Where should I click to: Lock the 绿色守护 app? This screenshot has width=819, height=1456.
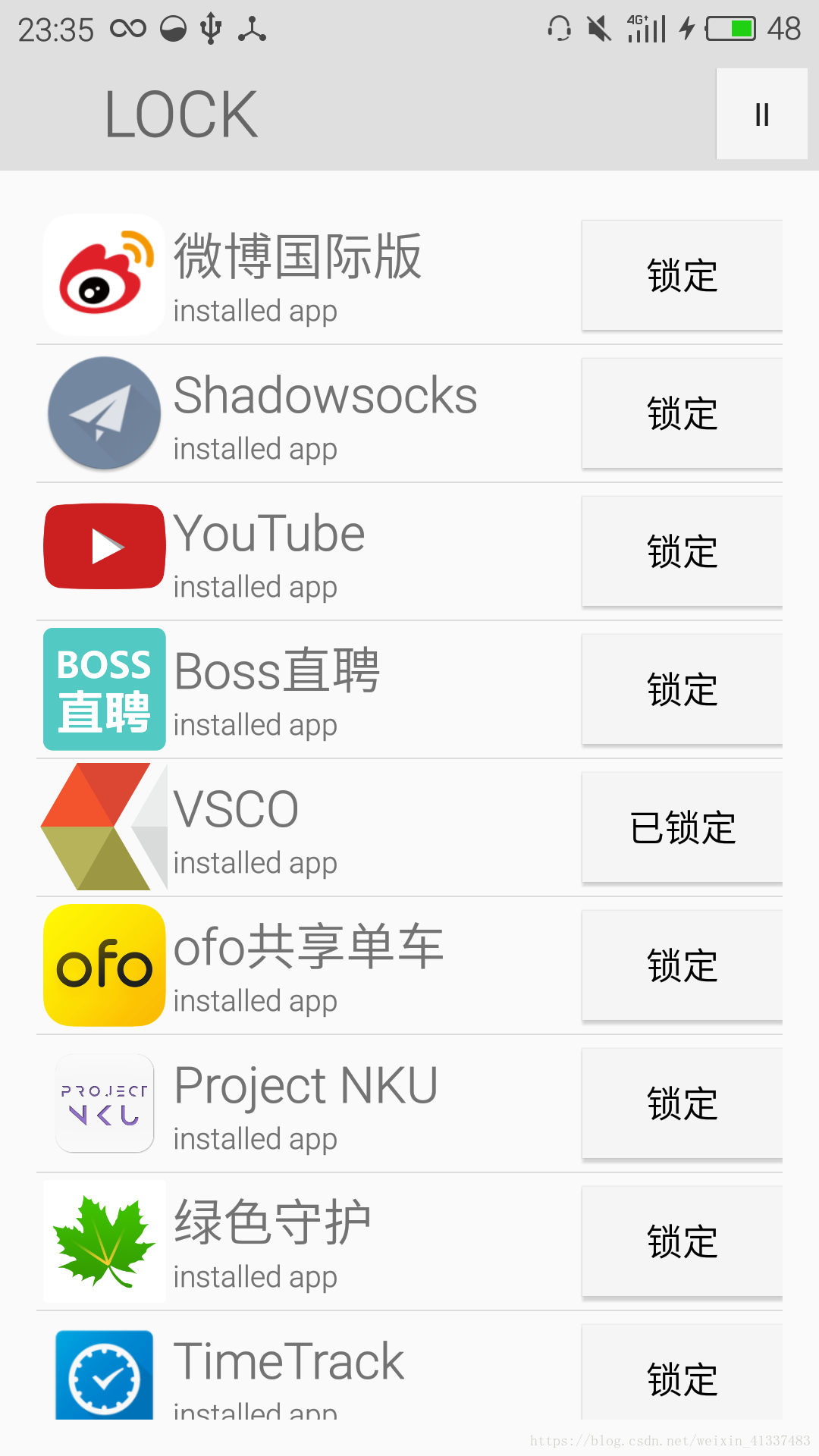pyautogui.click(x=682, y=1241)
